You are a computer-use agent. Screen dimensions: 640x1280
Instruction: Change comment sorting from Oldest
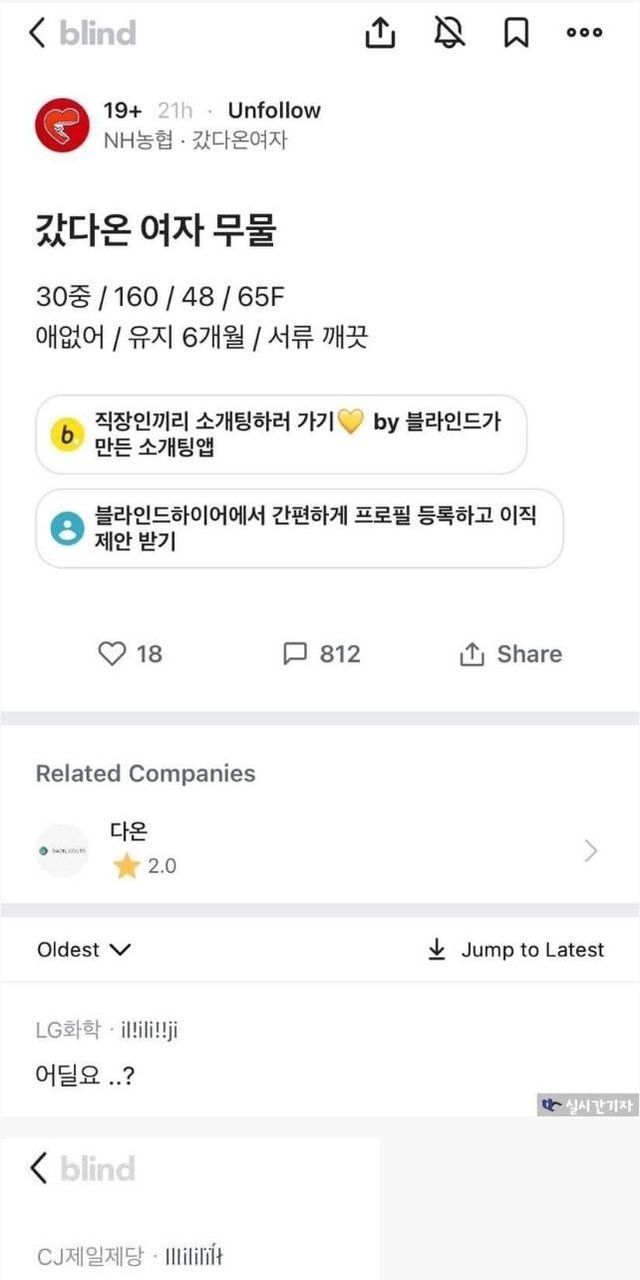click(x=84, y=950)
